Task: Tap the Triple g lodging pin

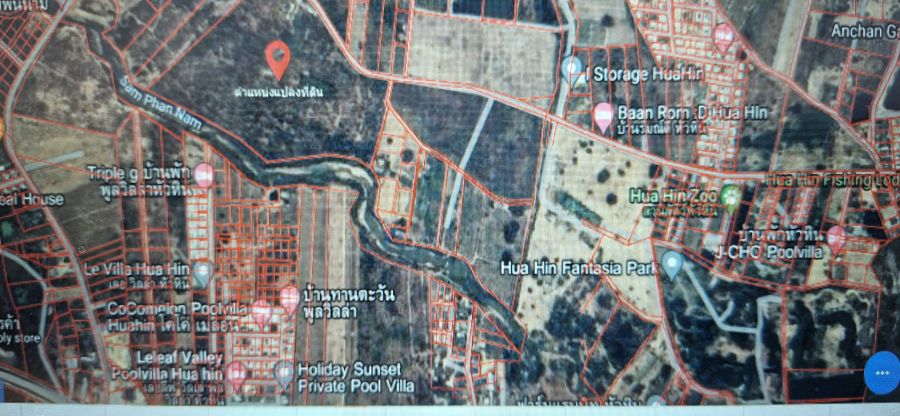Action: tap(203, 176)
